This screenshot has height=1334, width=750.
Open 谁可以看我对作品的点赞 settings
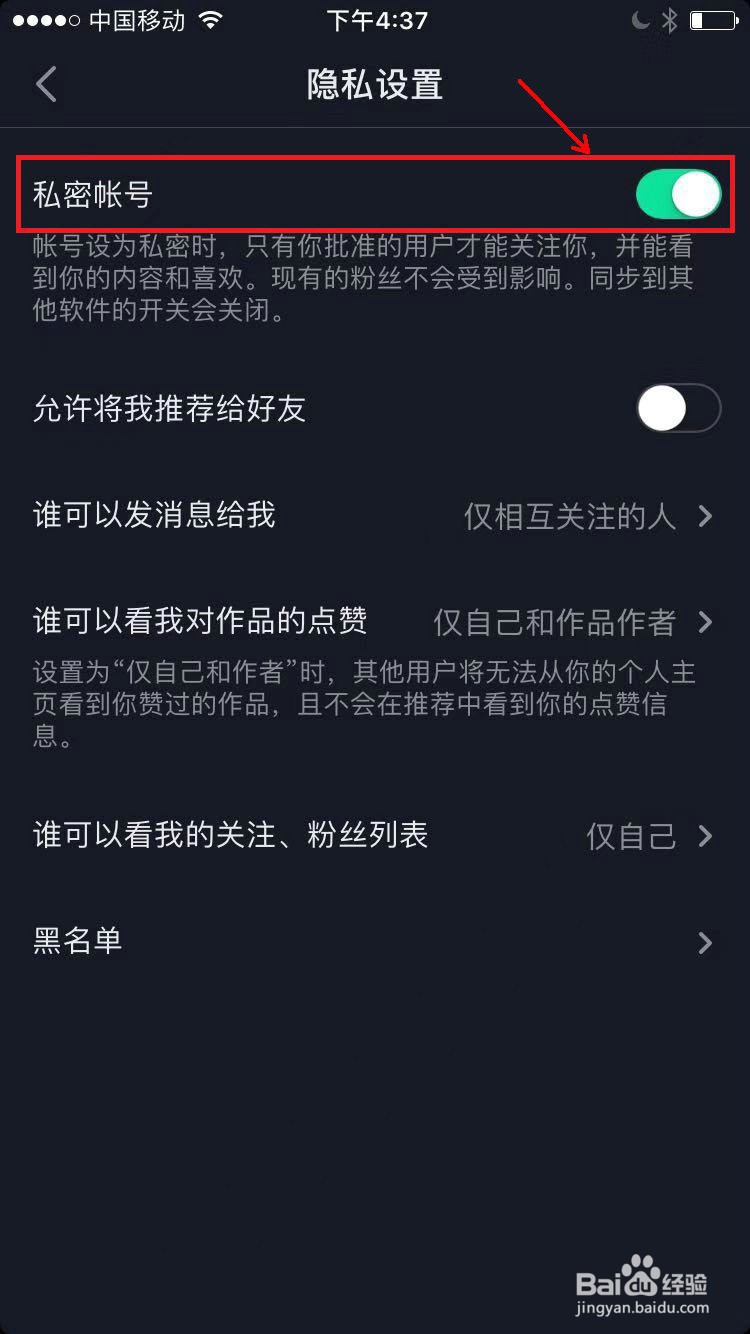[x=375, y=622]
